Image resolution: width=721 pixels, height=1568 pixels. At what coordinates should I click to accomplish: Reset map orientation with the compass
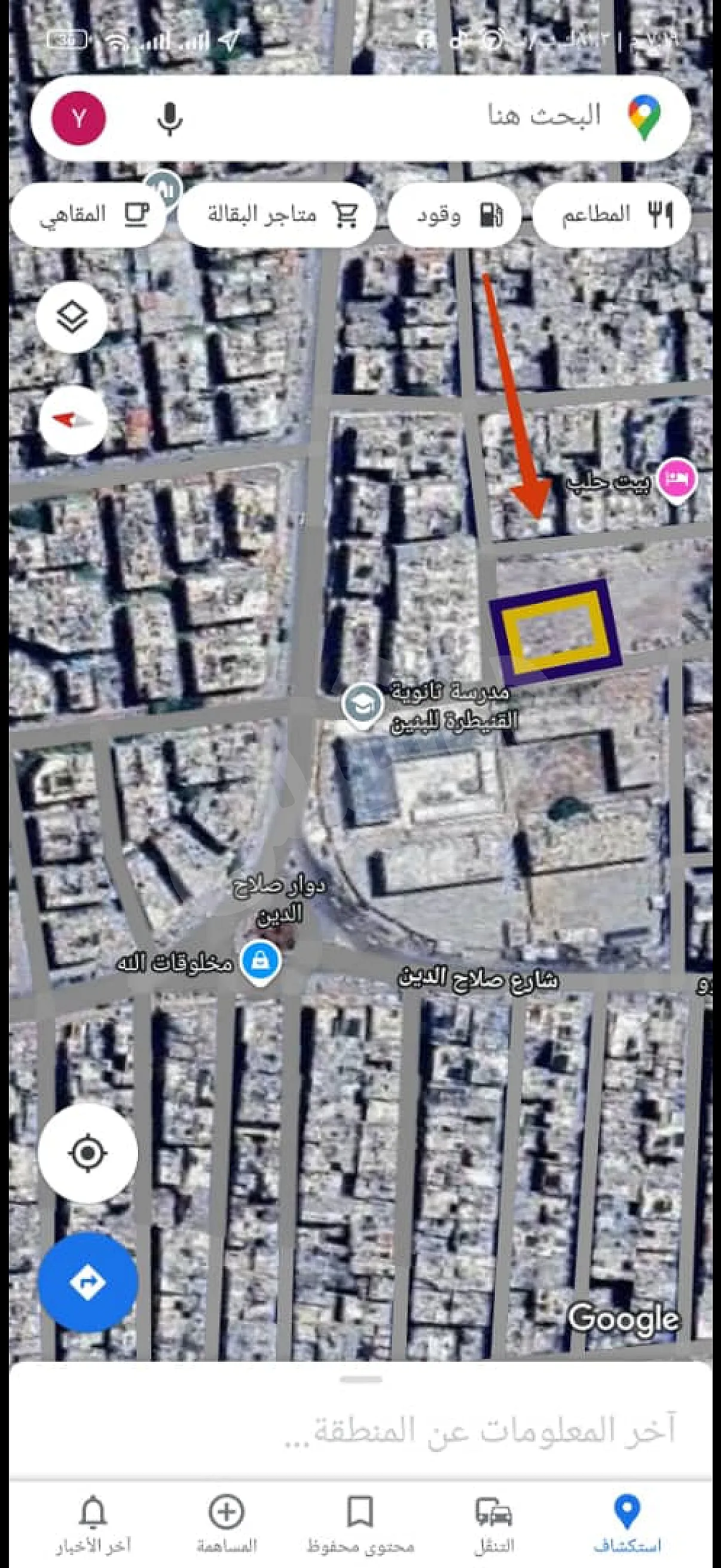[72, 420]
